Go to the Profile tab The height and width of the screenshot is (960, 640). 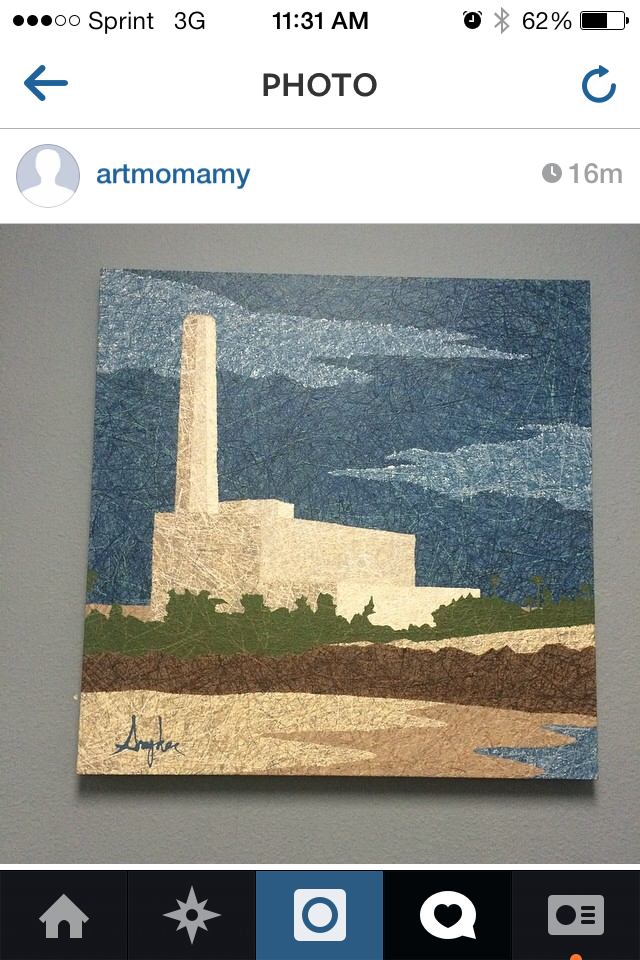576,915
